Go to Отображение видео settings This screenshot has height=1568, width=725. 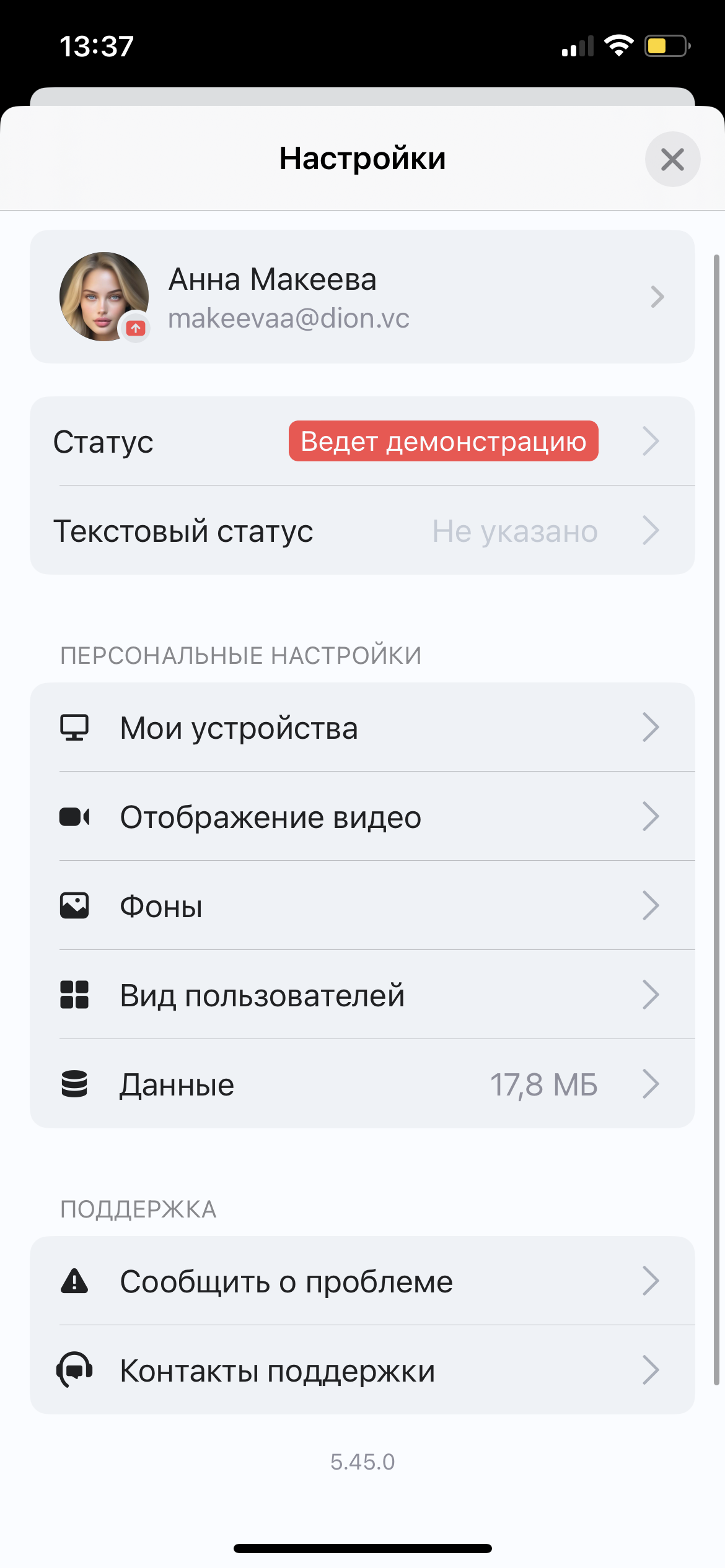(x=362, y=817)
